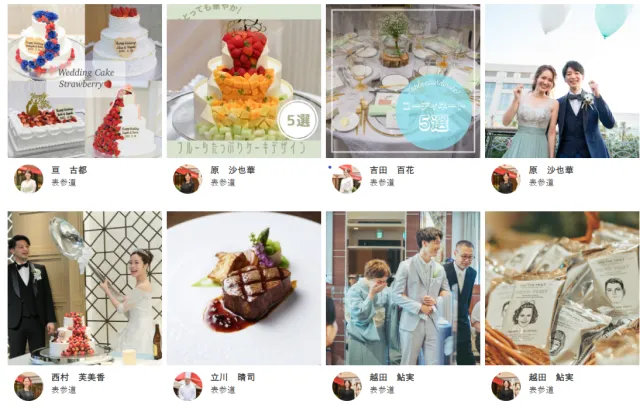View author 西村 芙美香's profile
Screen dimensions: 640x408
tap(76, 378)
